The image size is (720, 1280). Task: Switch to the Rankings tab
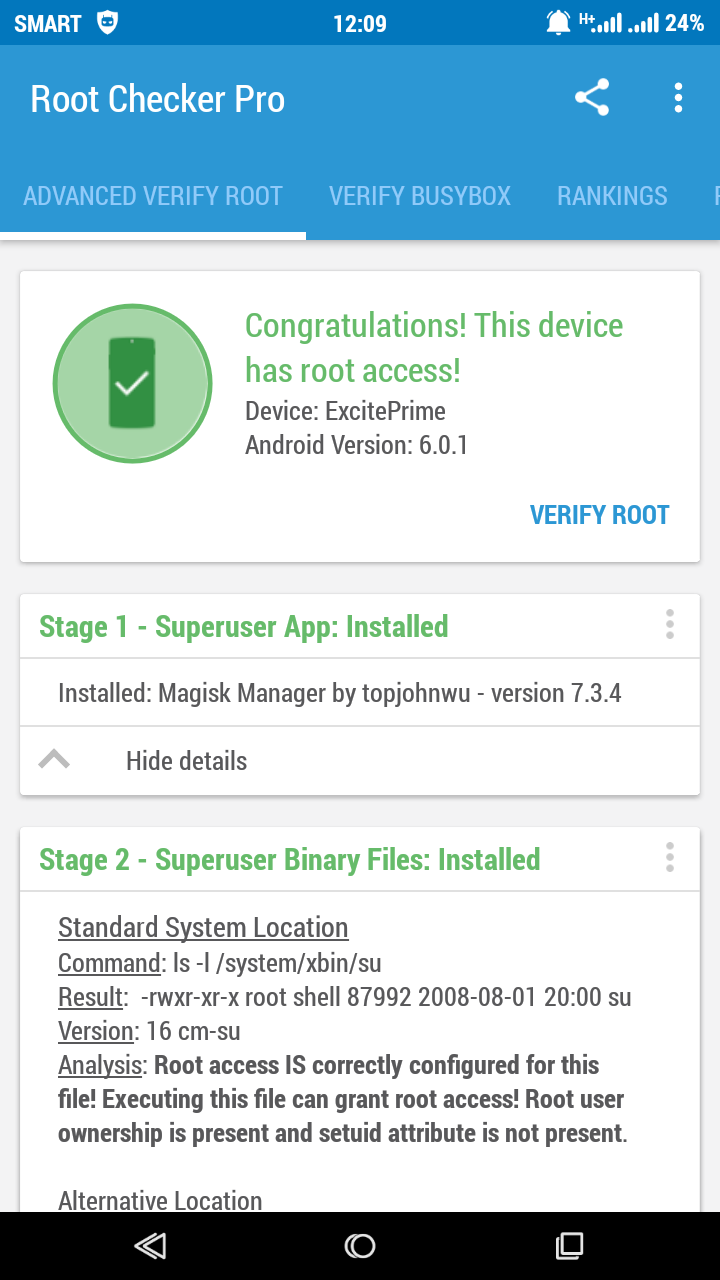(x=612, y=196)
